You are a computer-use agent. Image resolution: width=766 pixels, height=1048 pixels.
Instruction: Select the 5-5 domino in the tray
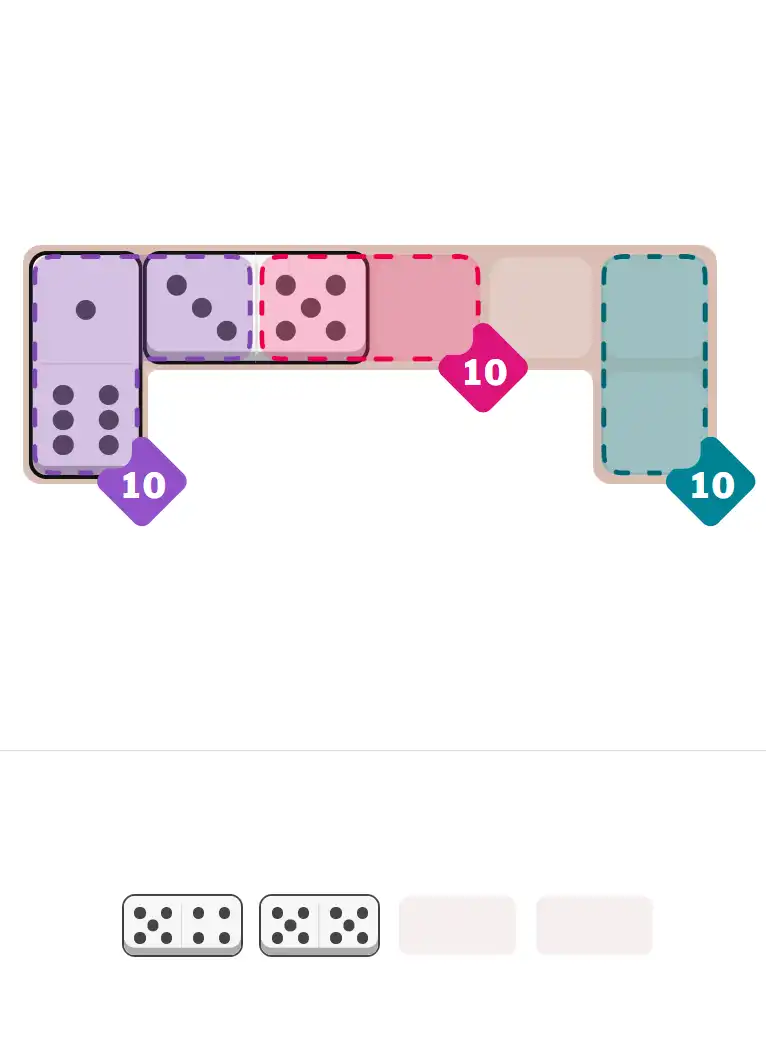(319, 925)
